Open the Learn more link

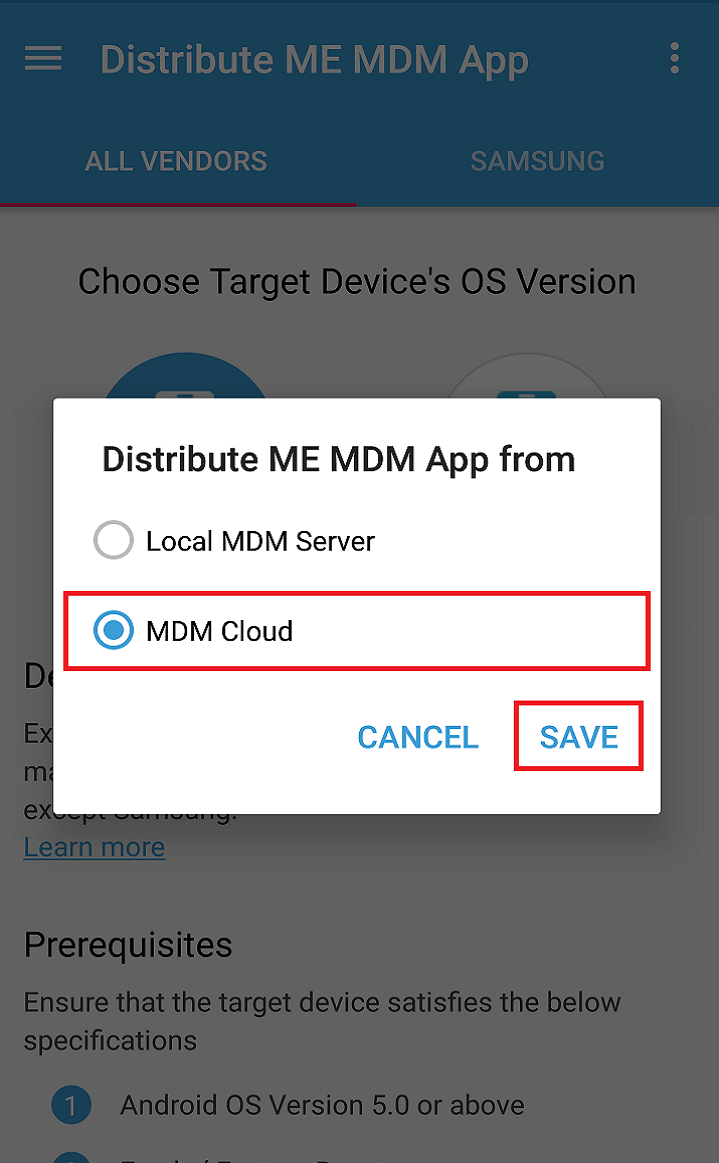coord(94,847)
